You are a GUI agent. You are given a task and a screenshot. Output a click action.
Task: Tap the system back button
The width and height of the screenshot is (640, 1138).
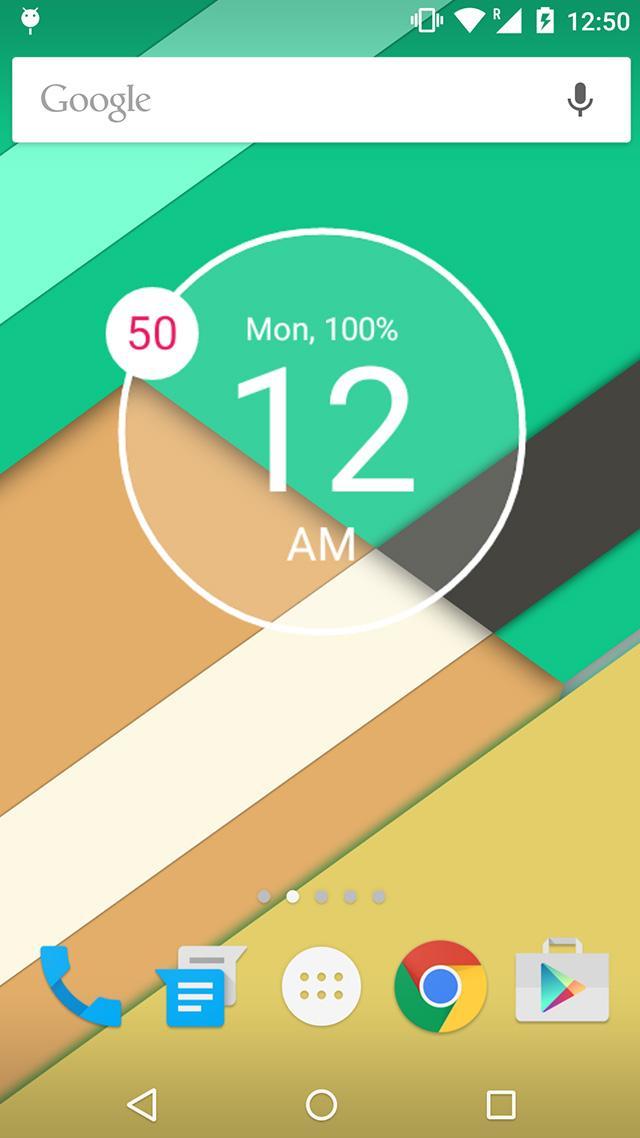142,1104
